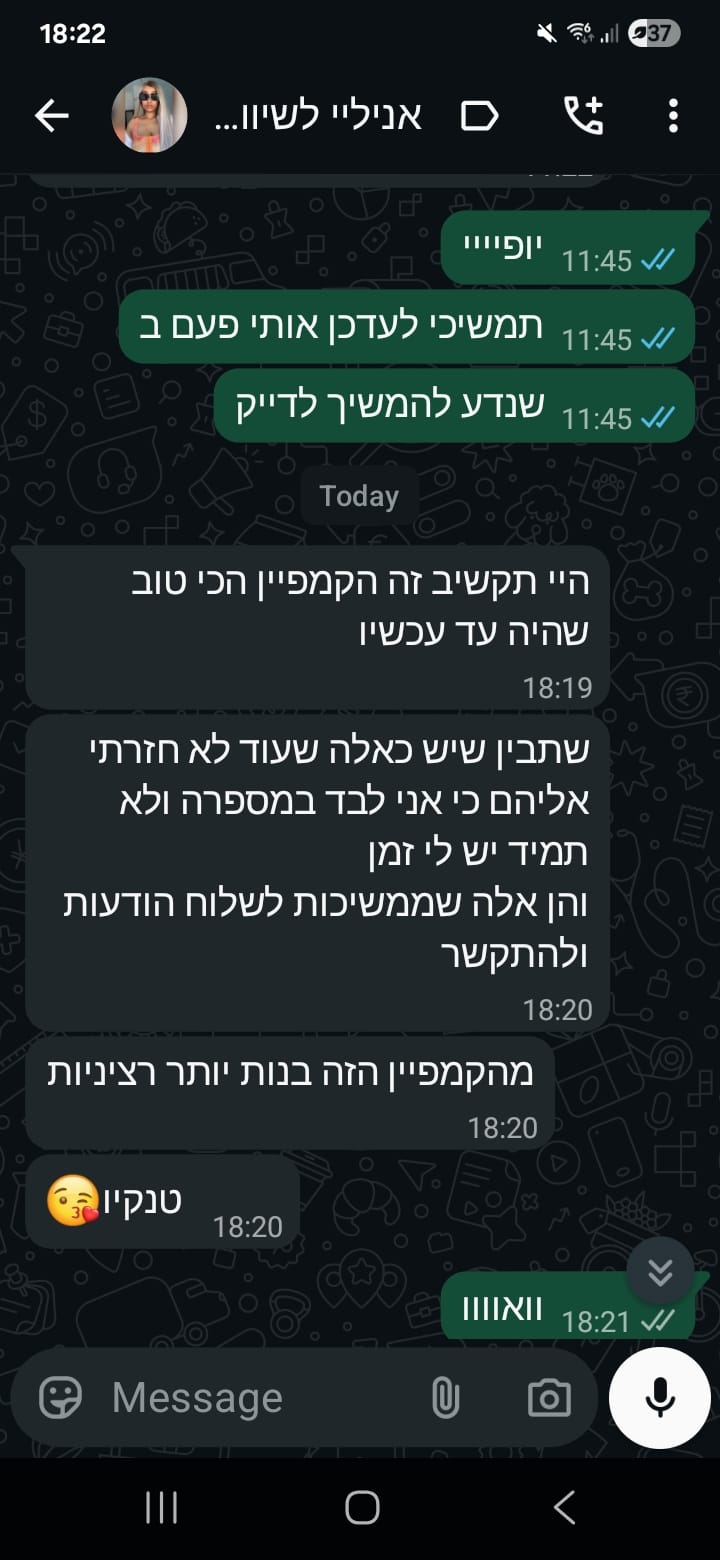Jump to the latest messages
The height and width of the screenshot is (1560, 720).
tap(660, 1271)
